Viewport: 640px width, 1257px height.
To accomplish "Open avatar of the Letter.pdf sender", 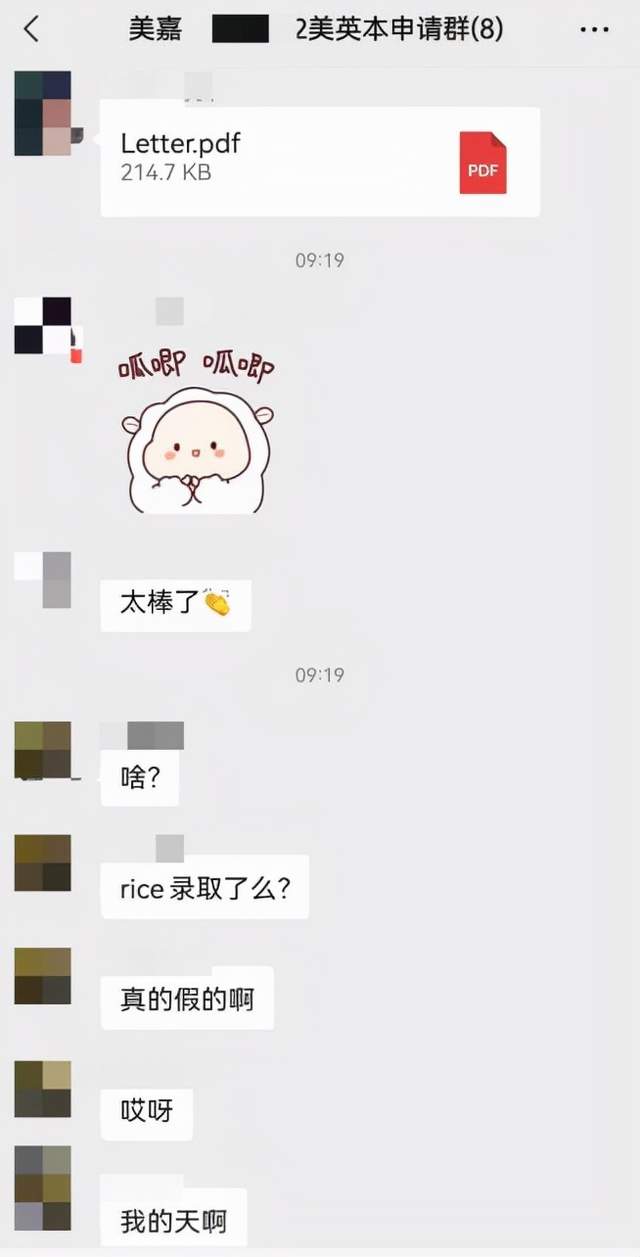I will pos(42,113).
